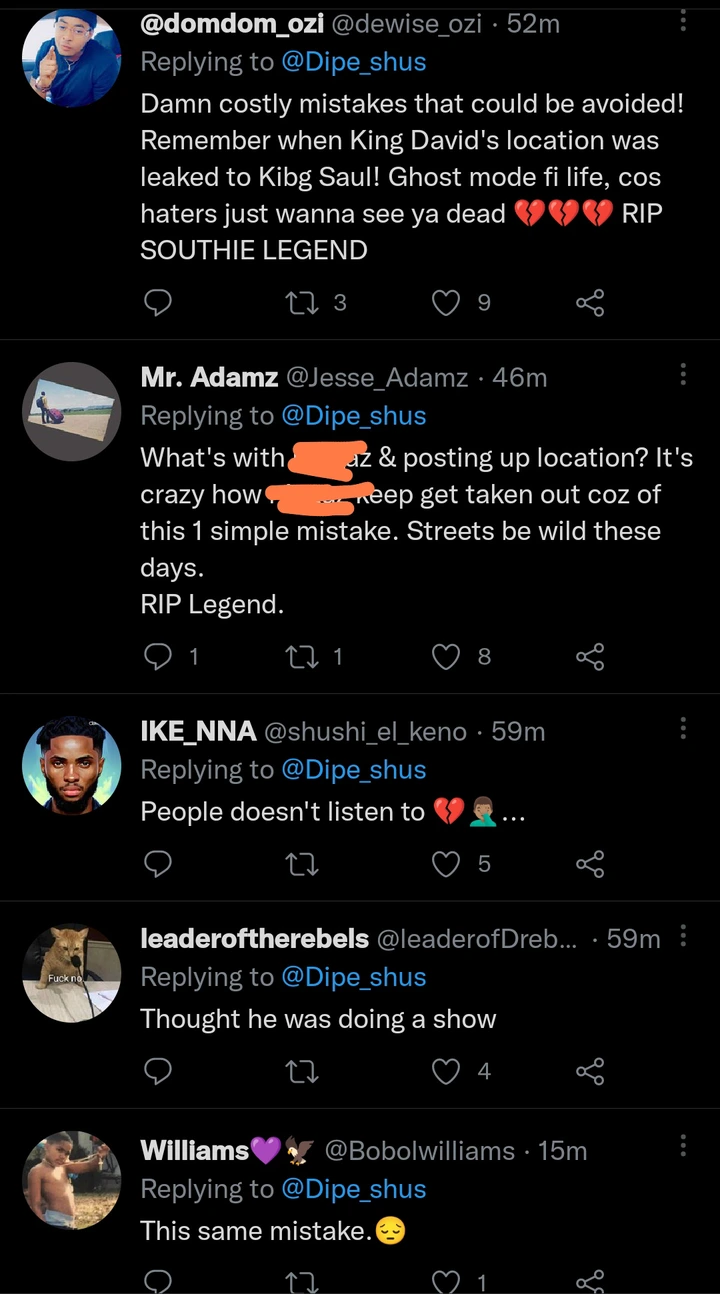Screen dimensions: 720x1294
Task: Like Mr. Adamz's reply
Action: coord(446,656)
